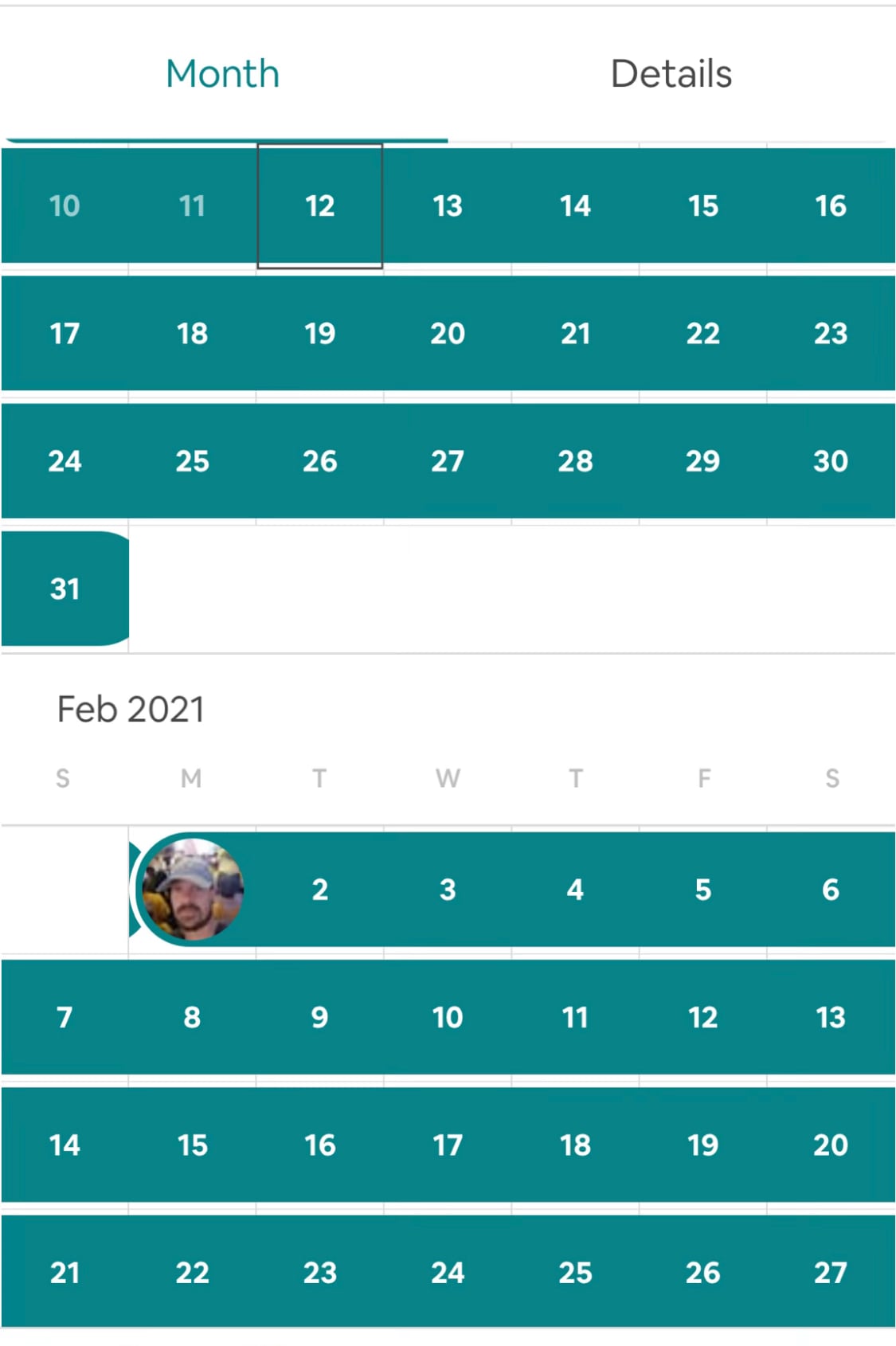Select February 22 in the calendar
This screenshot has width=896, height=1346.
(192, 1273)
